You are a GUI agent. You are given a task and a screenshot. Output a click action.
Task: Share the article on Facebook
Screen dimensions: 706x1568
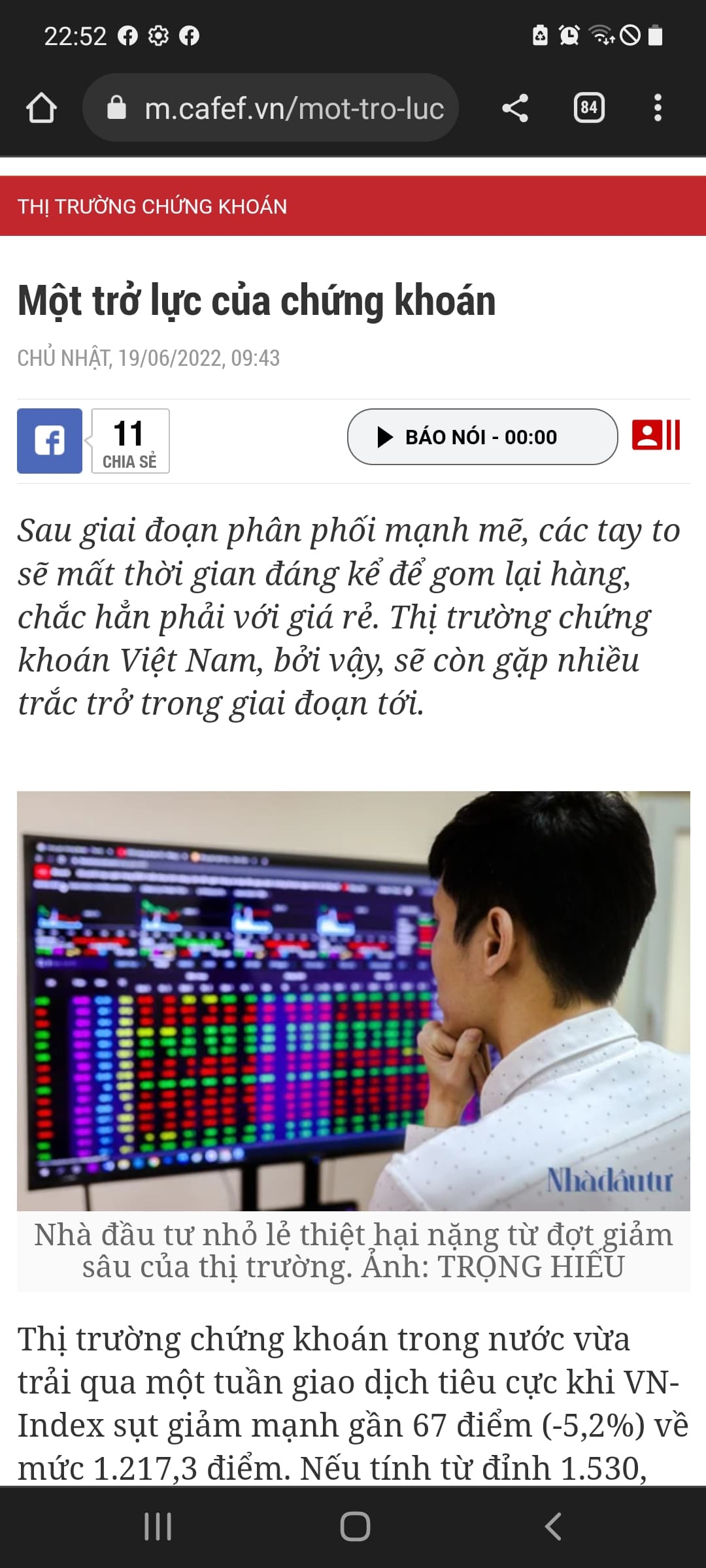click(50, 440)
